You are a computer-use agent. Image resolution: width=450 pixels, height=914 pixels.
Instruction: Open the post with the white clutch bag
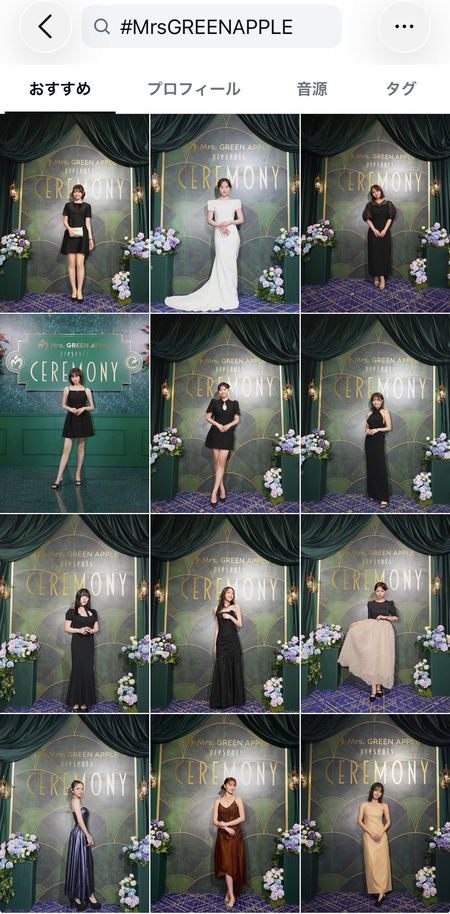[75, 213]
